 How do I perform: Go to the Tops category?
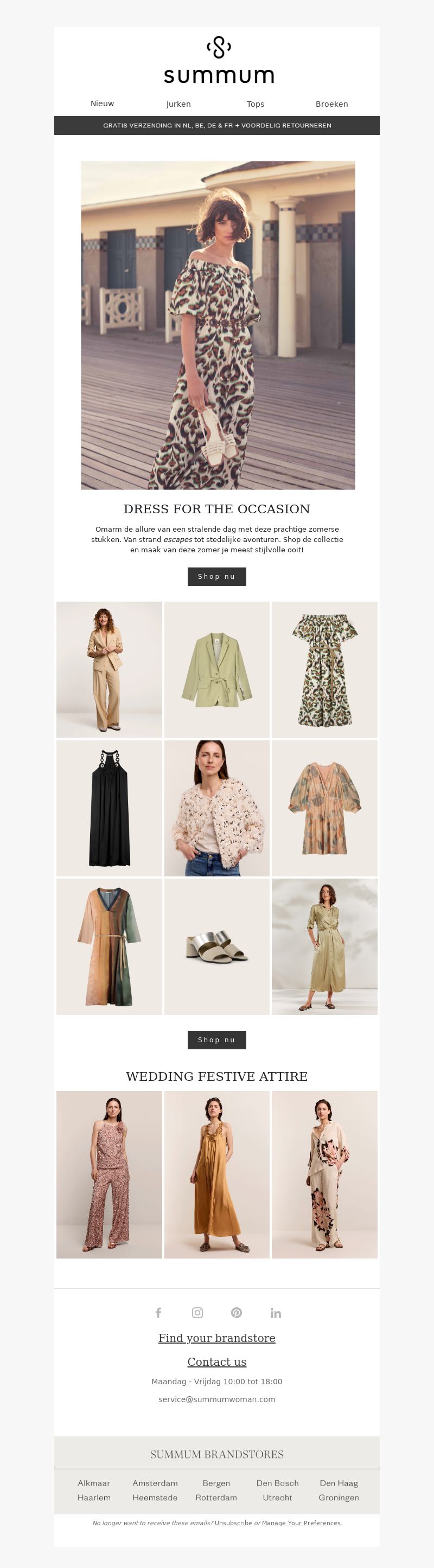click(x=256, y=104)
